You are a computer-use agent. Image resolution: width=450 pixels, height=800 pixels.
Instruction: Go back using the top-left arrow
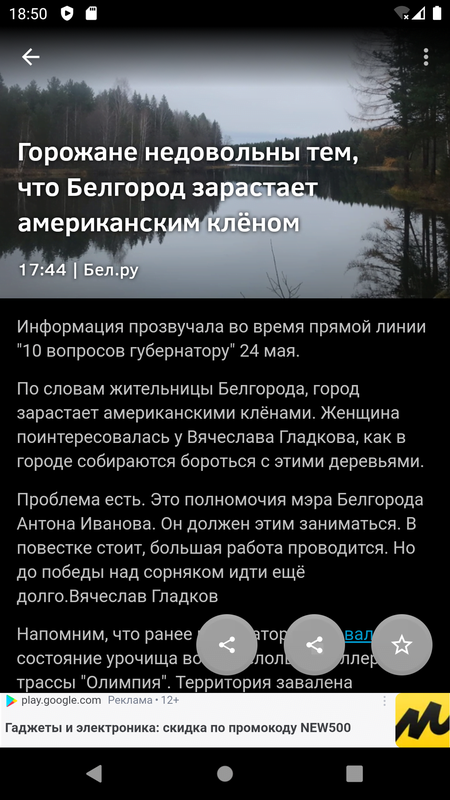[x=31, y=57]
